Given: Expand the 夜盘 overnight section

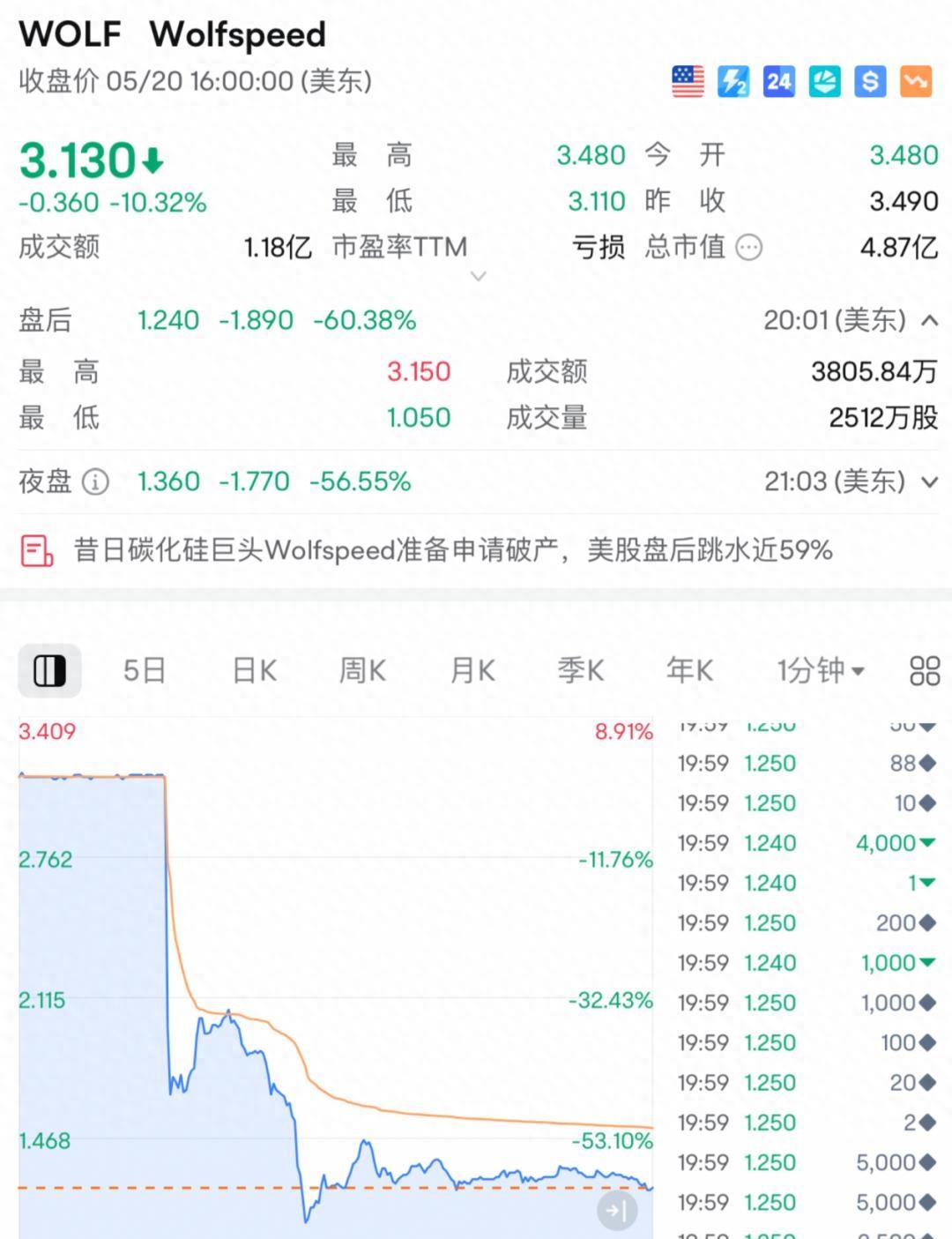Looking at the screenshot, I should pyautogui.click(x=929, y=481).
